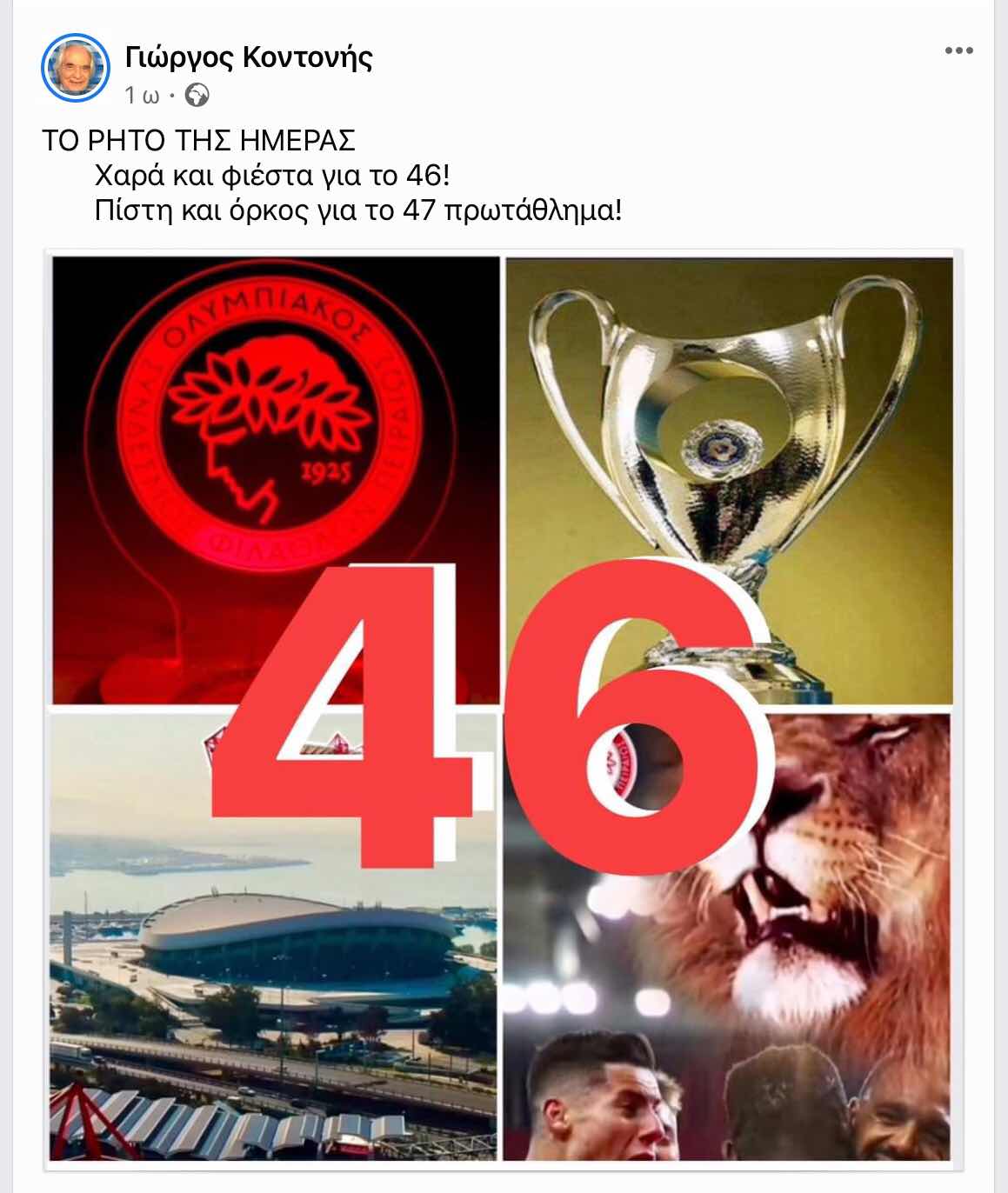Open the post's three-dot options menu
This screenshot has height=1193, width=1008.
click(x=958, y=51)
